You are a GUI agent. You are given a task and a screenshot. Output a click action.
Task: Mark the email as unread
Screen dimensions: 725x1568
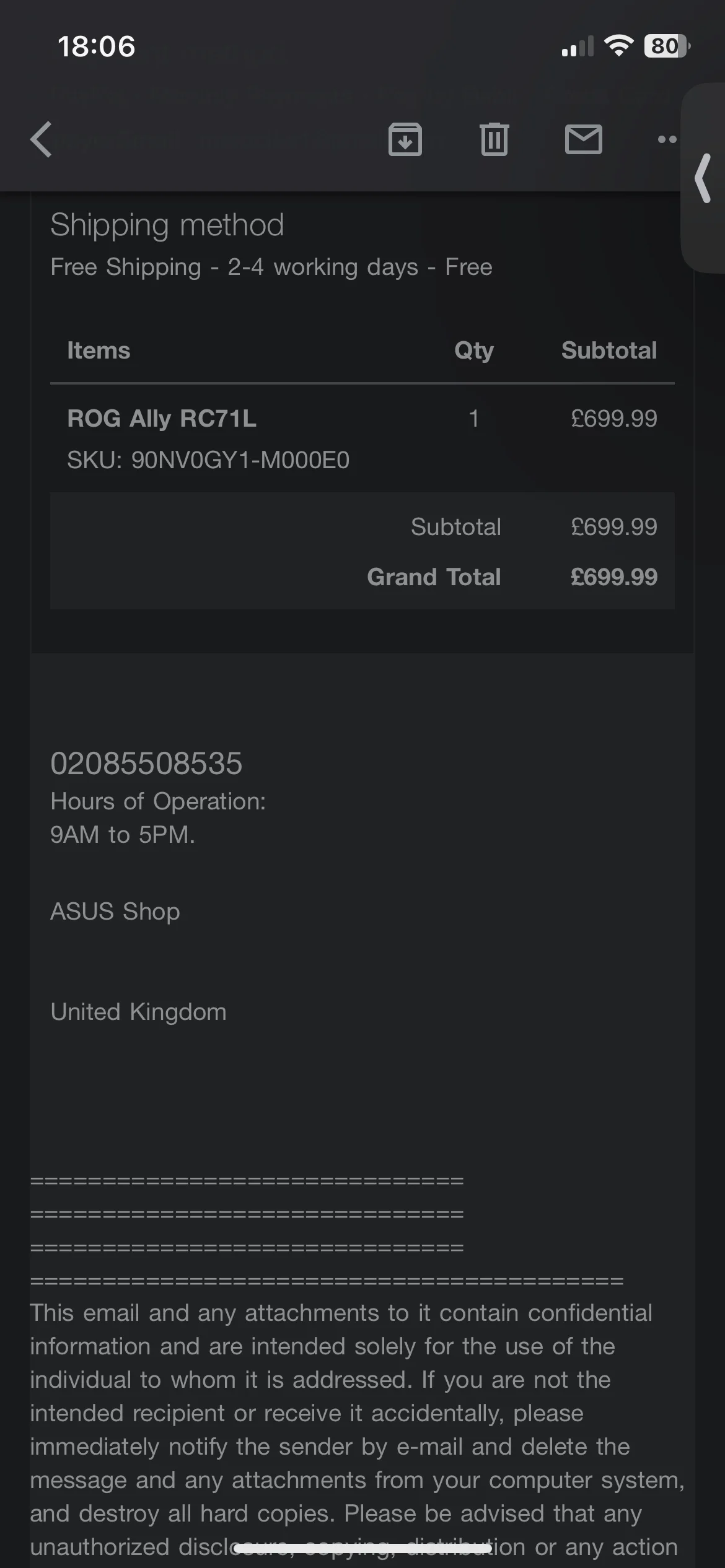(x=584, y=139)
